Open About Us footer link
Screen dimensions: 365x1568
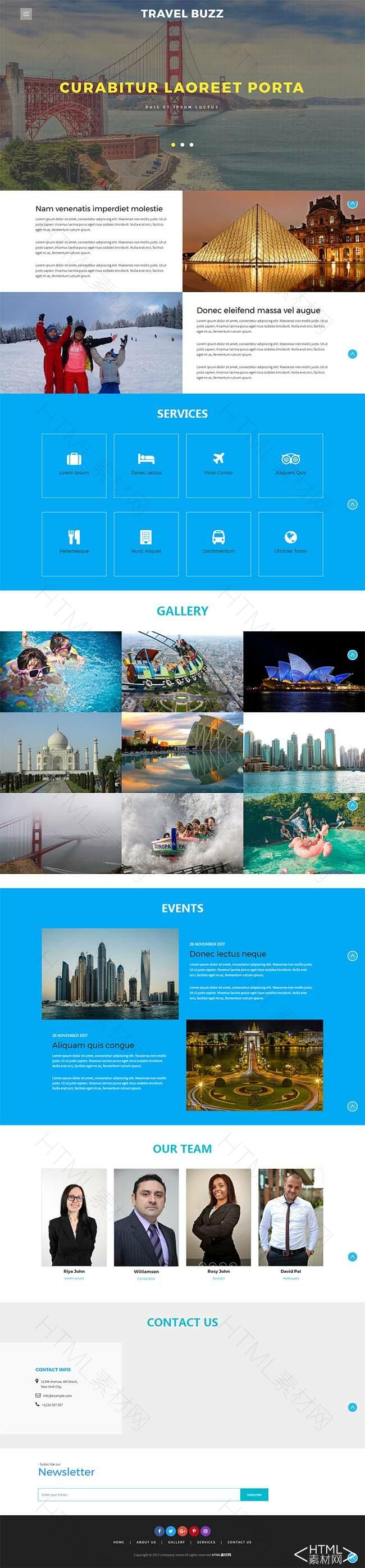tap(146, 1542)
